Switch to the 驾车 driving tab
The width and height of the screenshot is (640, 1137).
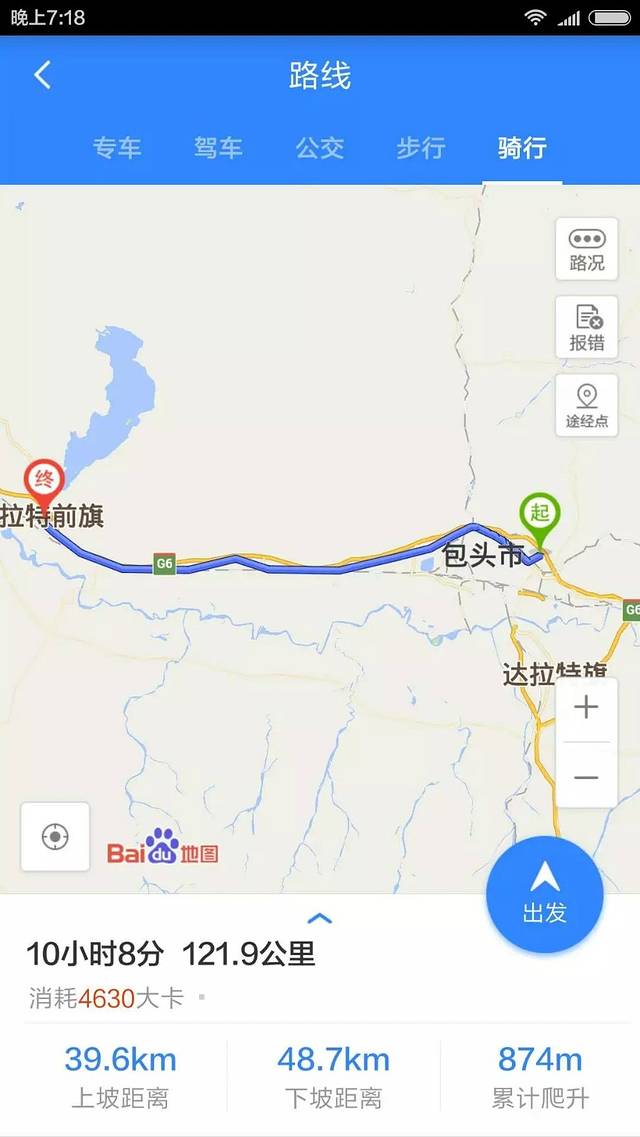coord(218,148)
